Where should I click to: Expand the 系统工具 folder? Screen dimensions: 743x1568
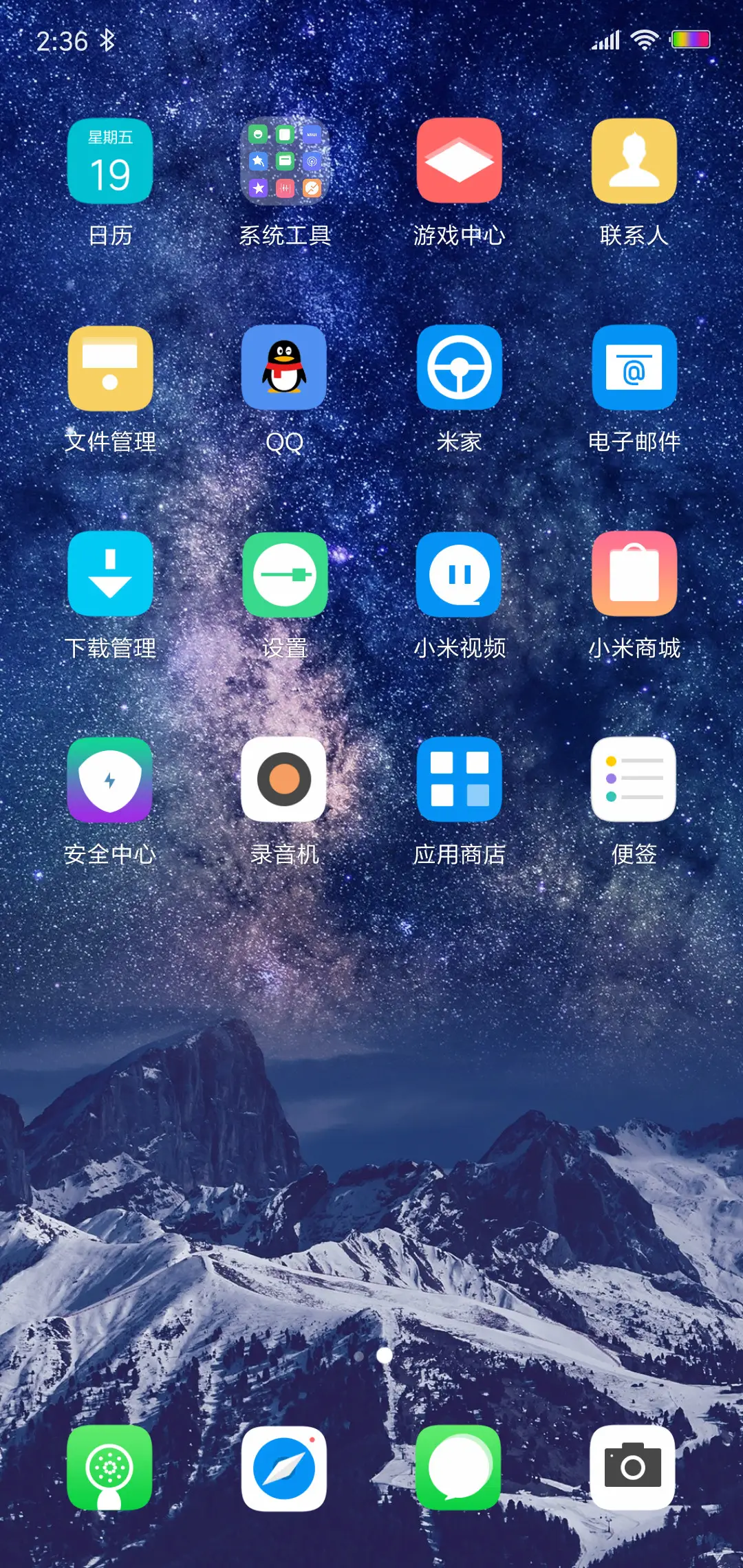pyautogui.click(x=284, y=162)
